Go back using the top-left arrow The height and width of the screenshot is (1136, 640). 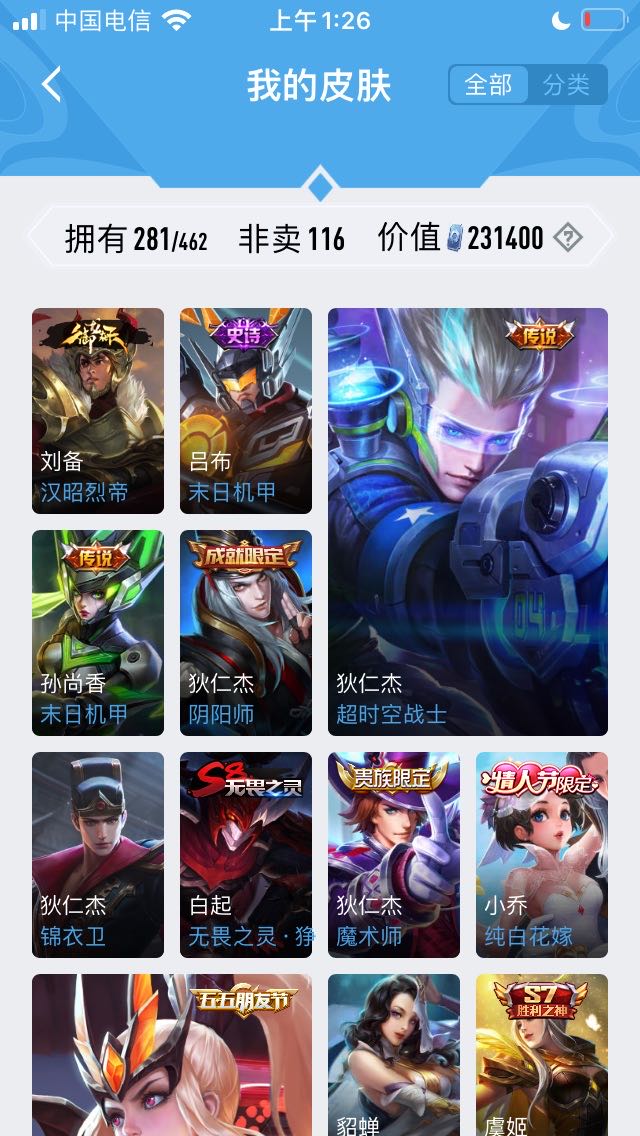[52, 85]
